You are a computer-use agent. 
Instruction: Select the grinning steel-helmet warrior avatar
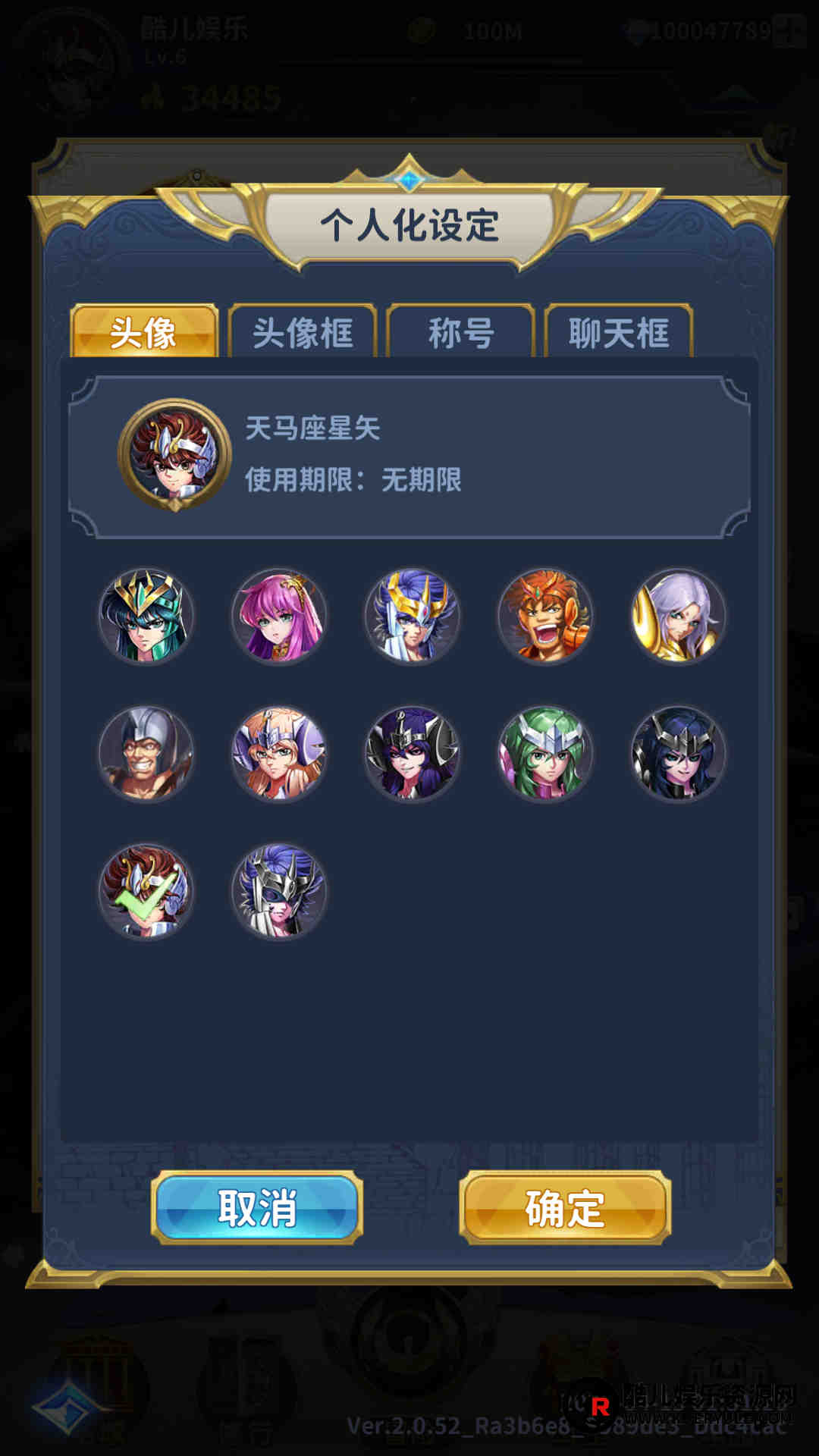[146, 753]
